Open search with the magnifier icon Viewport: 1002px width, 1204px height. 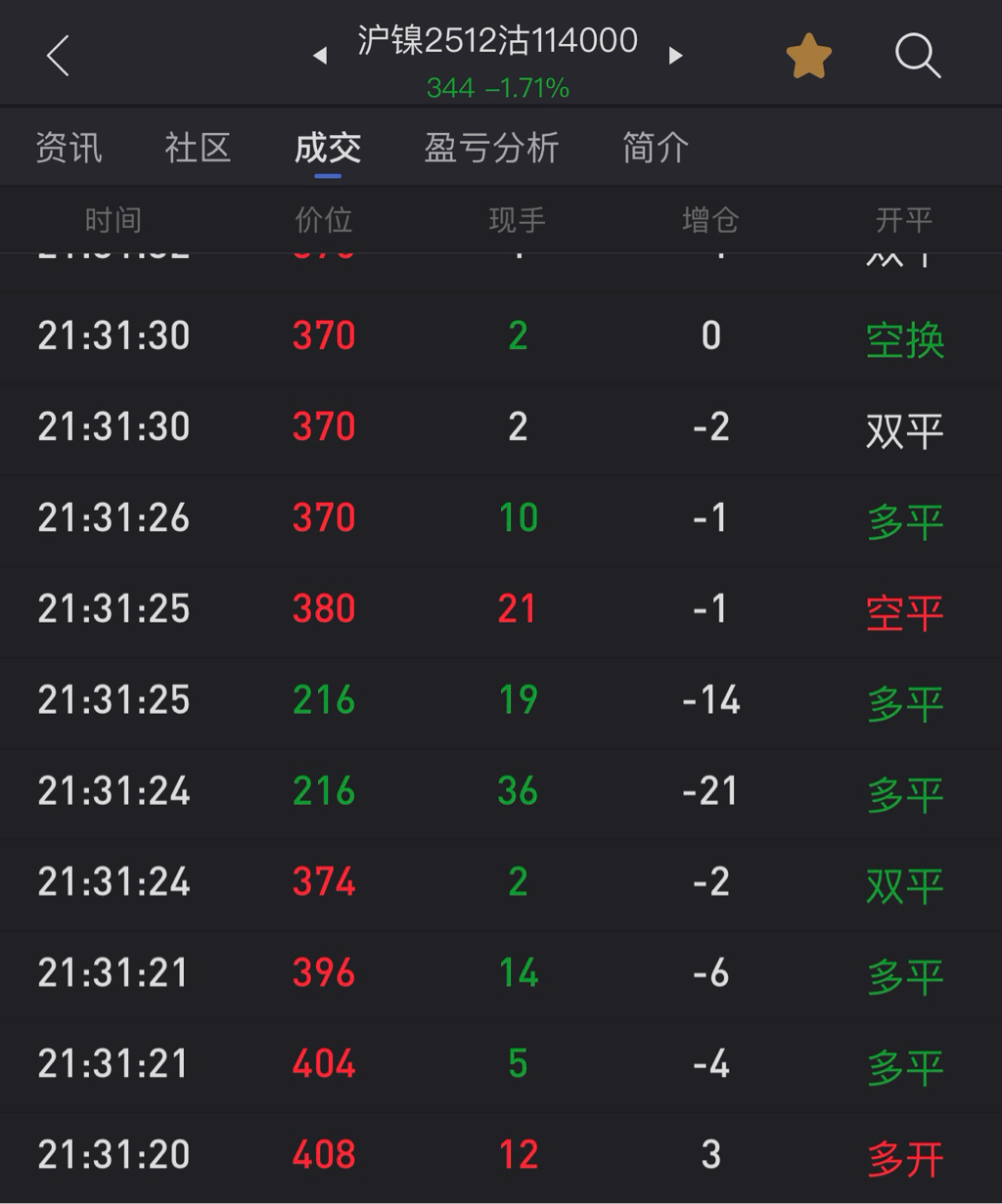coord(918,57)
